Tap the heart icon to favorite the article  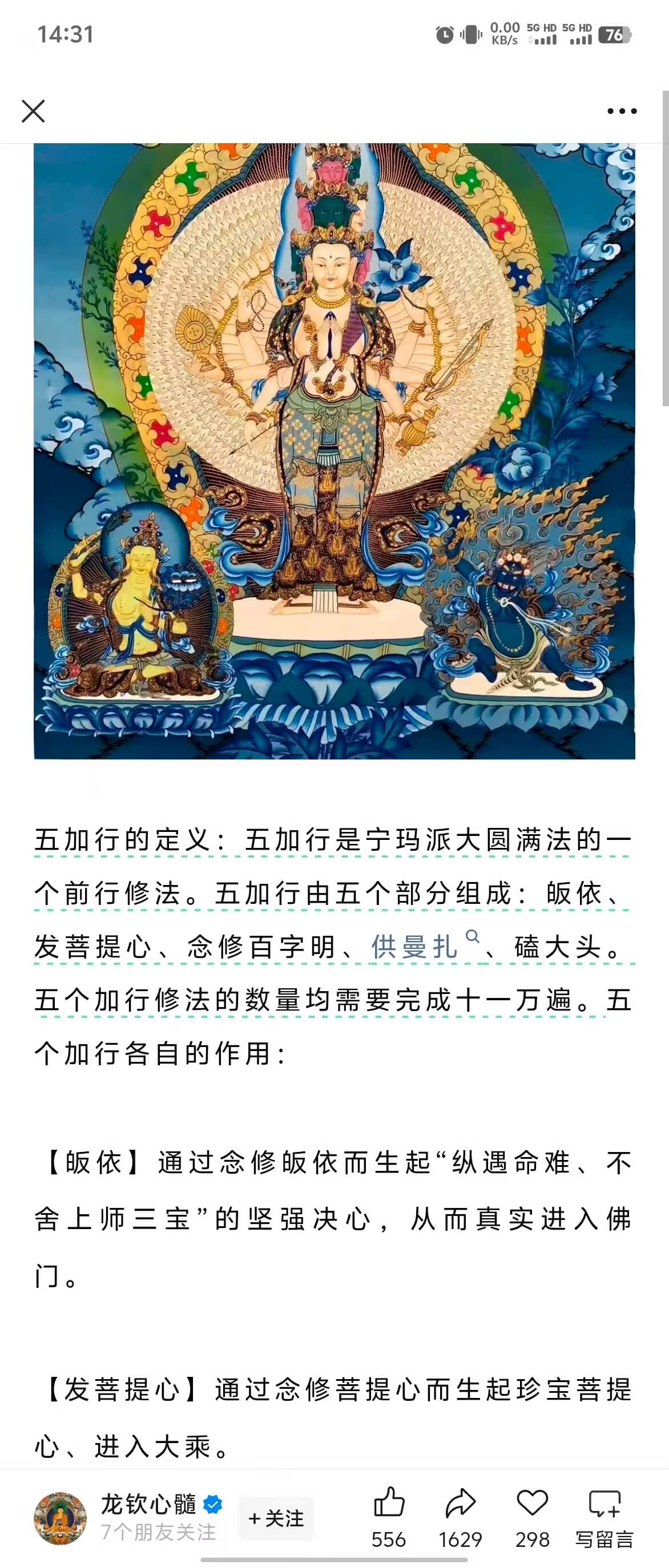point(532,1516)
